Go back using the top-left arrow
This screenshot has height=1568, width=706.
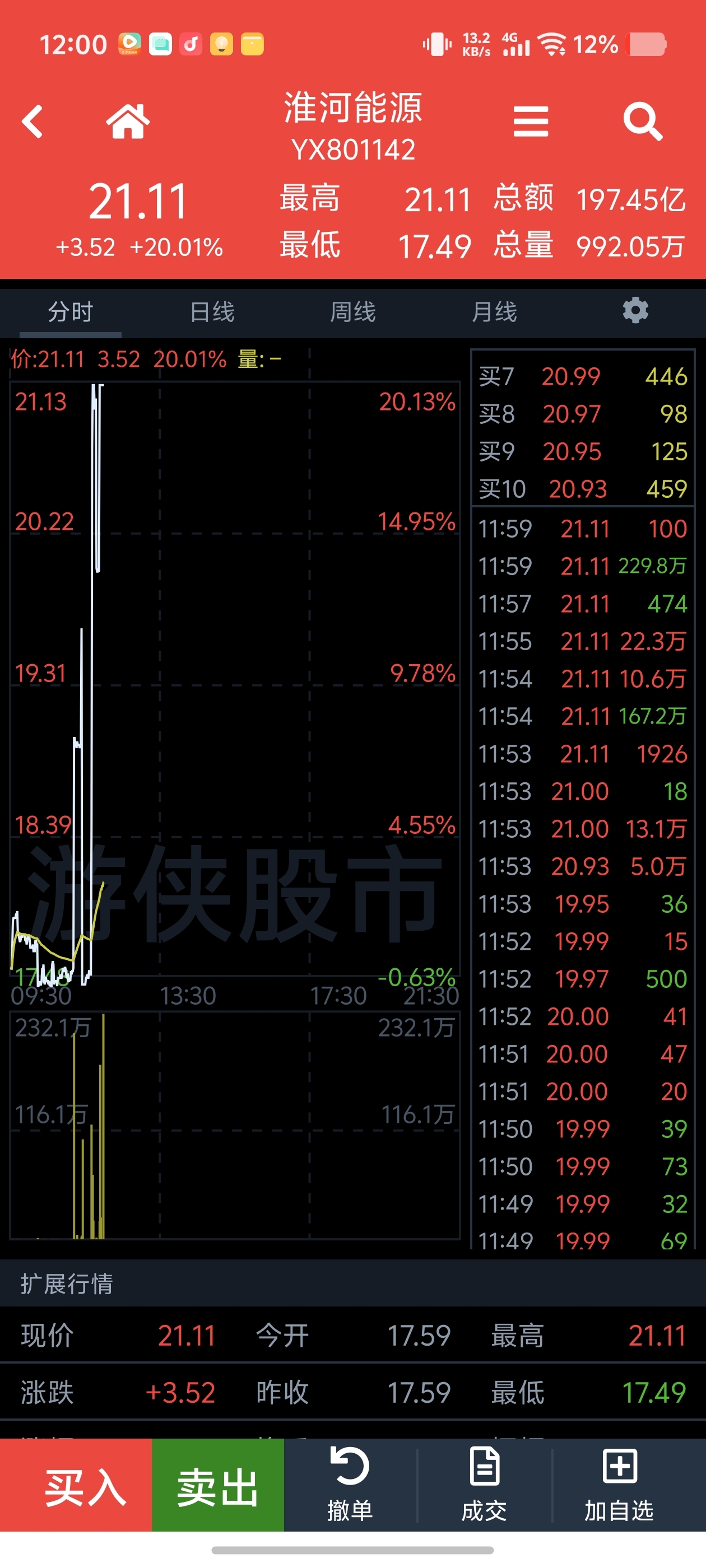(33, 121)
